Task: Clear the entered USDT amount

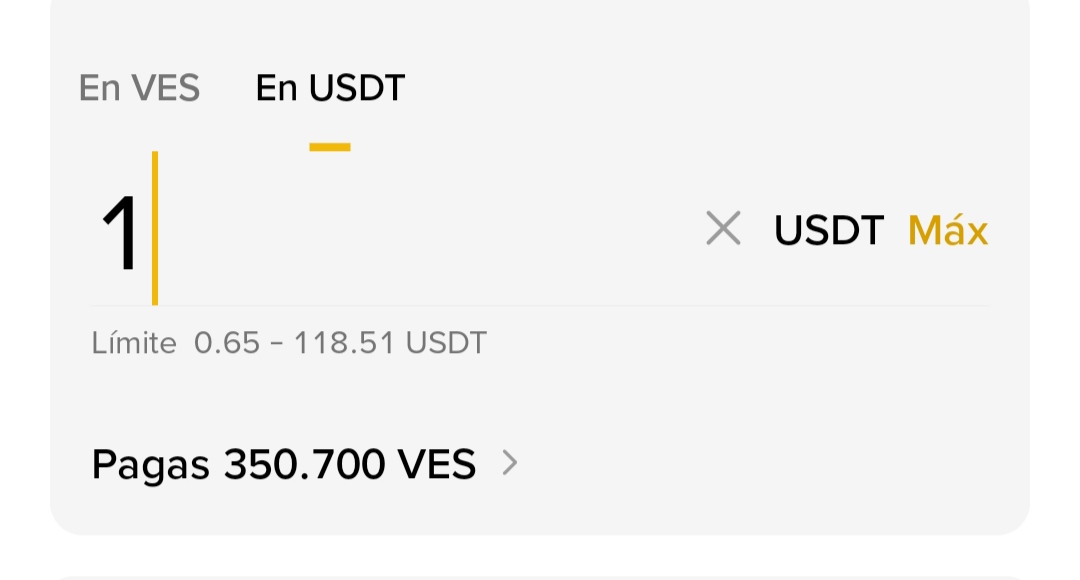Action: click(x=723, y=229)
